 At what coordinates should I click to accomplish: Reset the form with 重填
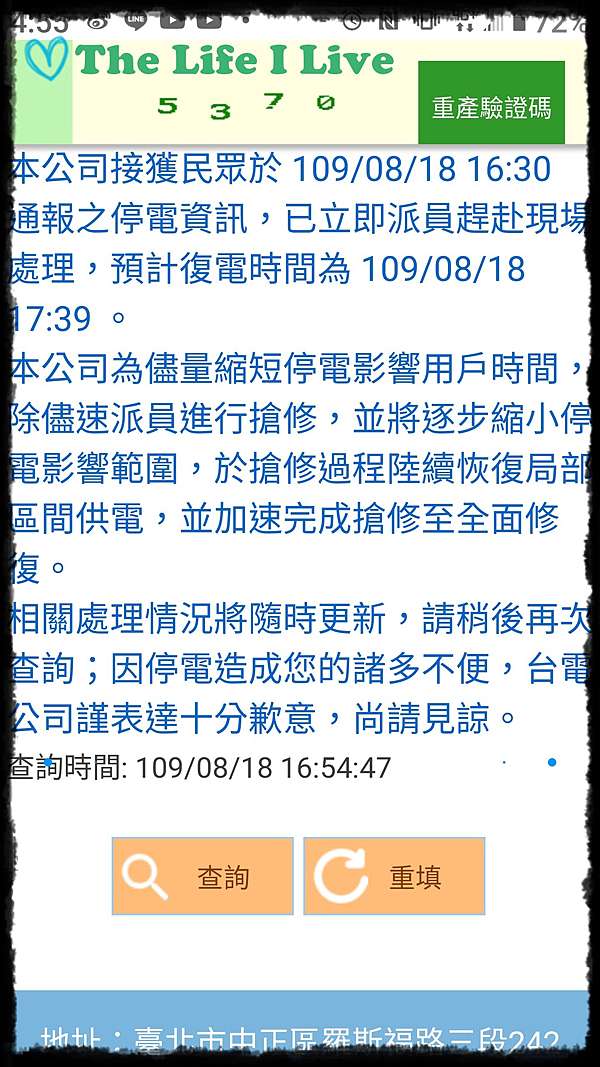(394, 876)
